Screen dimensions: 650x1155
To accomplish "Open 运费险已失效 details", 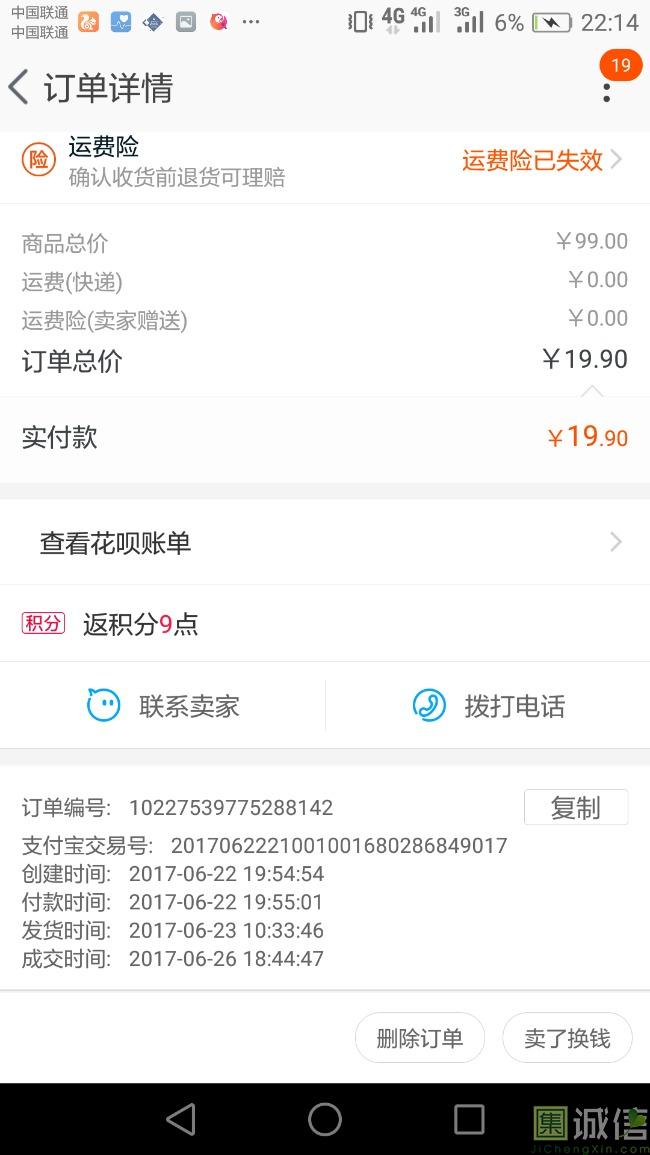I will coord(542,160).
